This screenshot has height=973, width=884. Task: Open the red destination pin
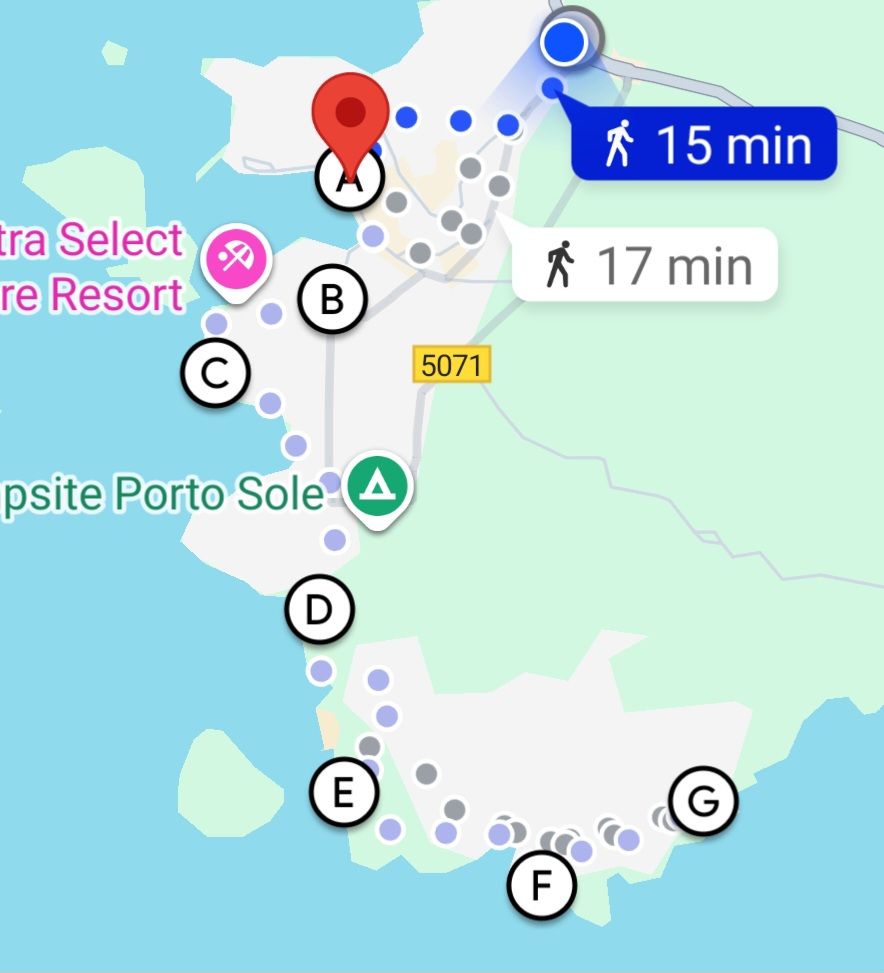350,115
